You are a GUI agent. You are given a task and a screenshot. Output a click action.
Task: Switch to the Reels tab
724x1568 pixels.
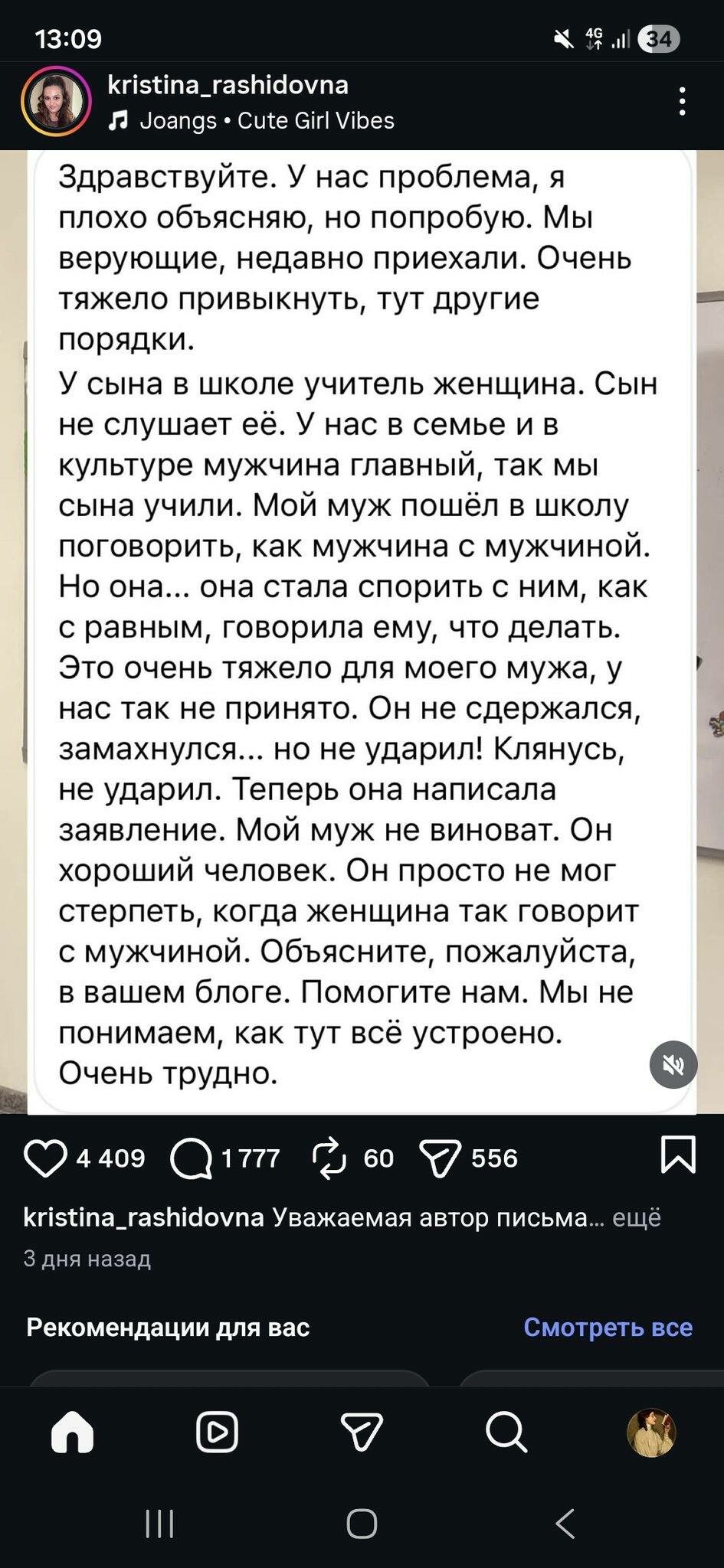217,1432
